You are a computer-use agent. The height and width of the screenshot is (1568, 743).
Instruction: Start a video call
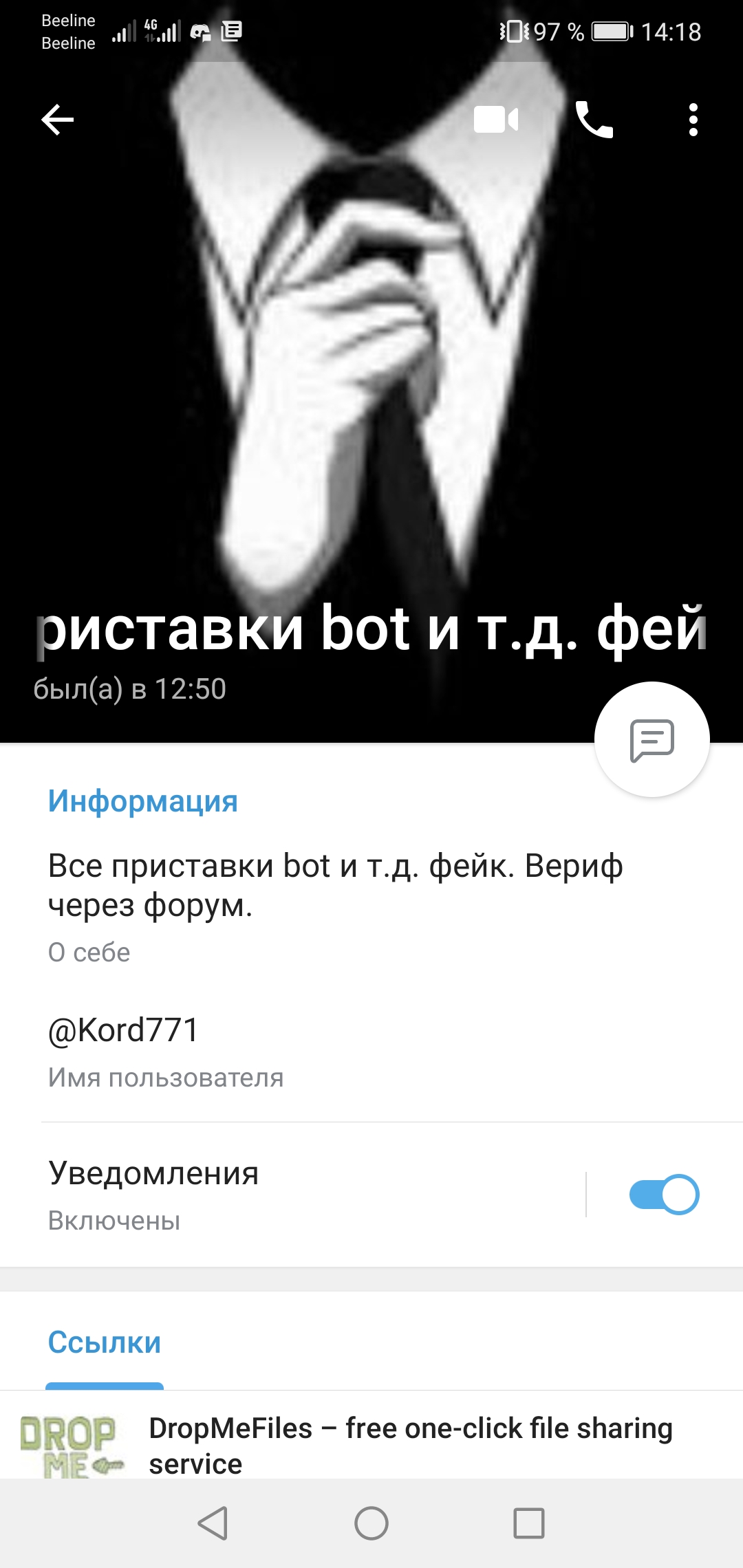(496, 120)
